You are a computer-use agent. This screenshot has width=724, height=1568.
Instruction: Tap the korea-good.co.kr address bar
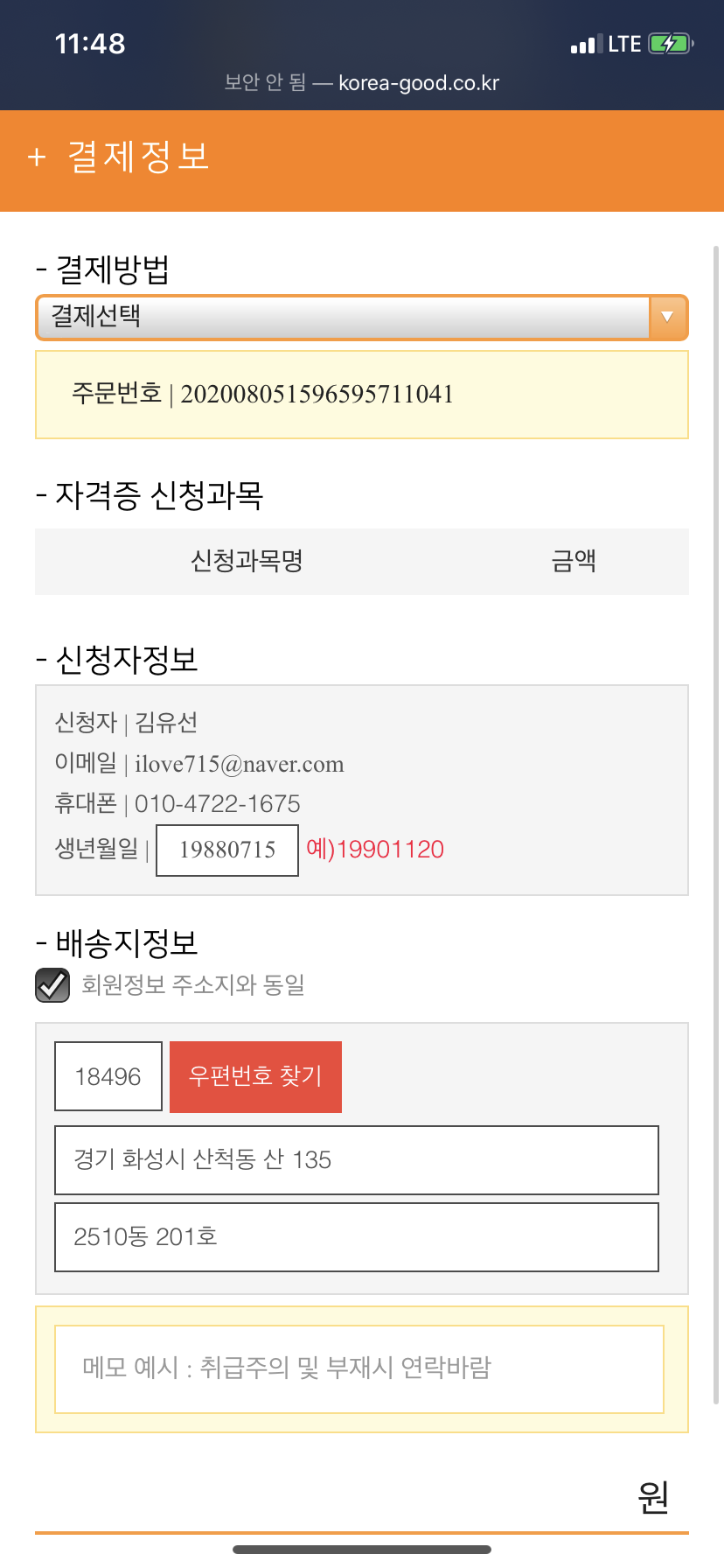[x=362, y=83]
